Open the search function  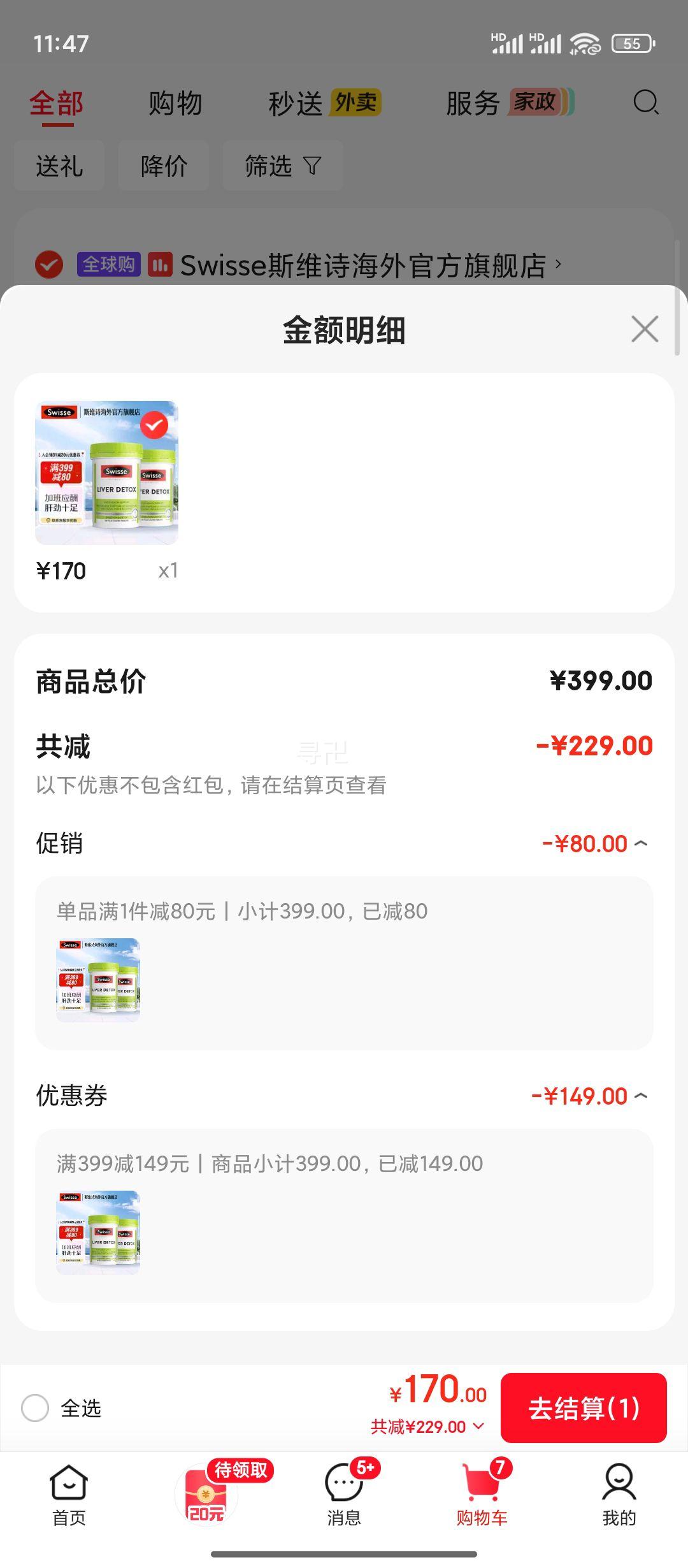[x=645, y=103]
